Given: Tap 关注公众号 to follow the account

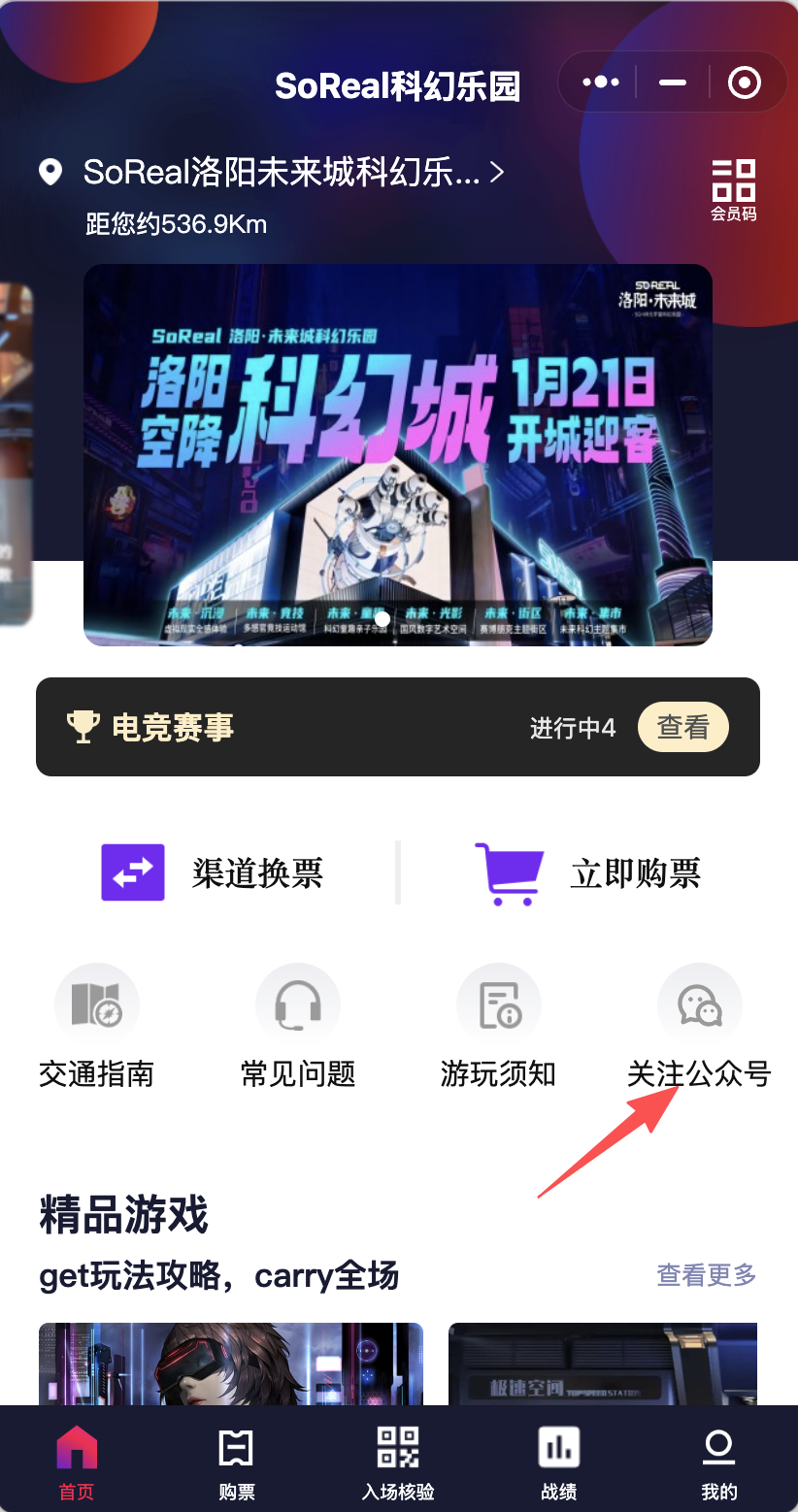Looking at the screenshot, I should click(699, 1026).
